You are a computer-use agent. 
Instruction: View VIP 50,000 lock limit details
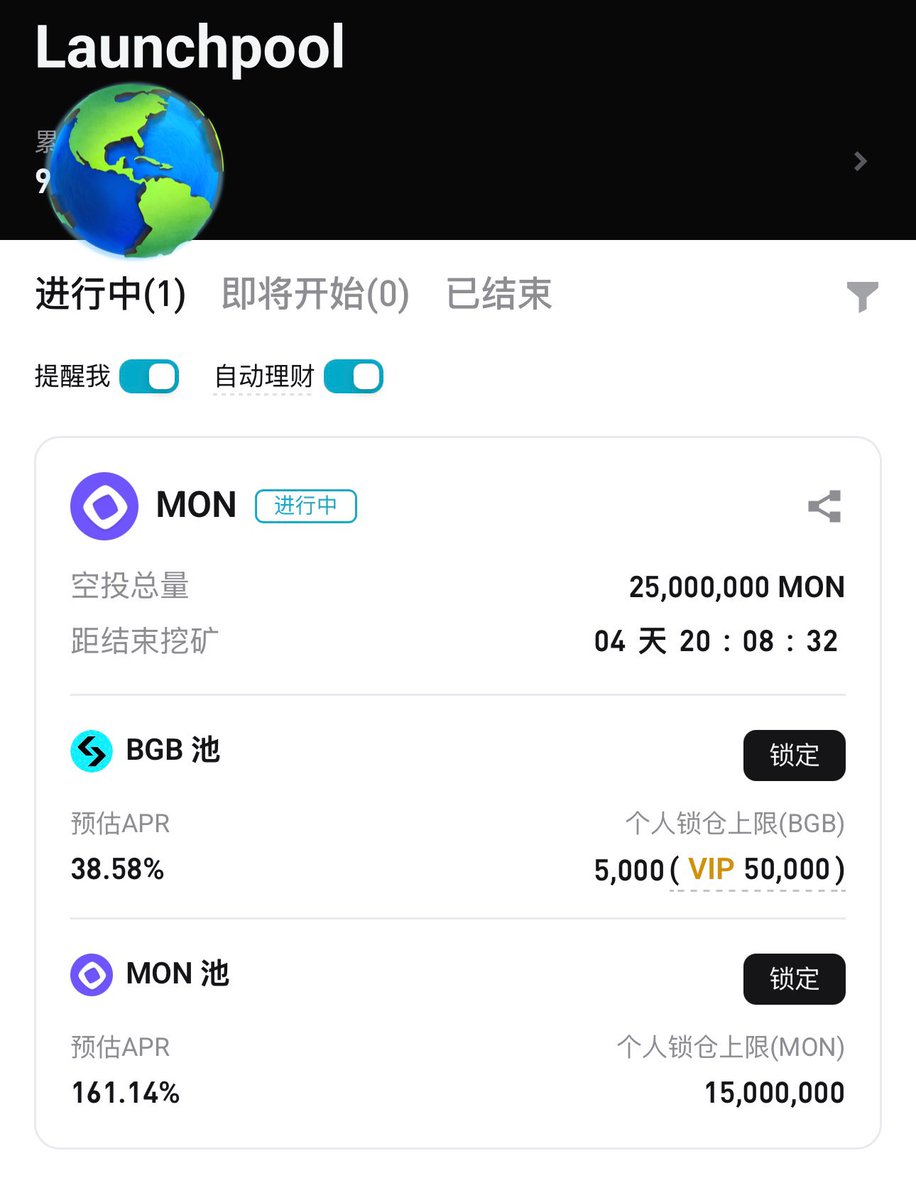pos(758,870)
